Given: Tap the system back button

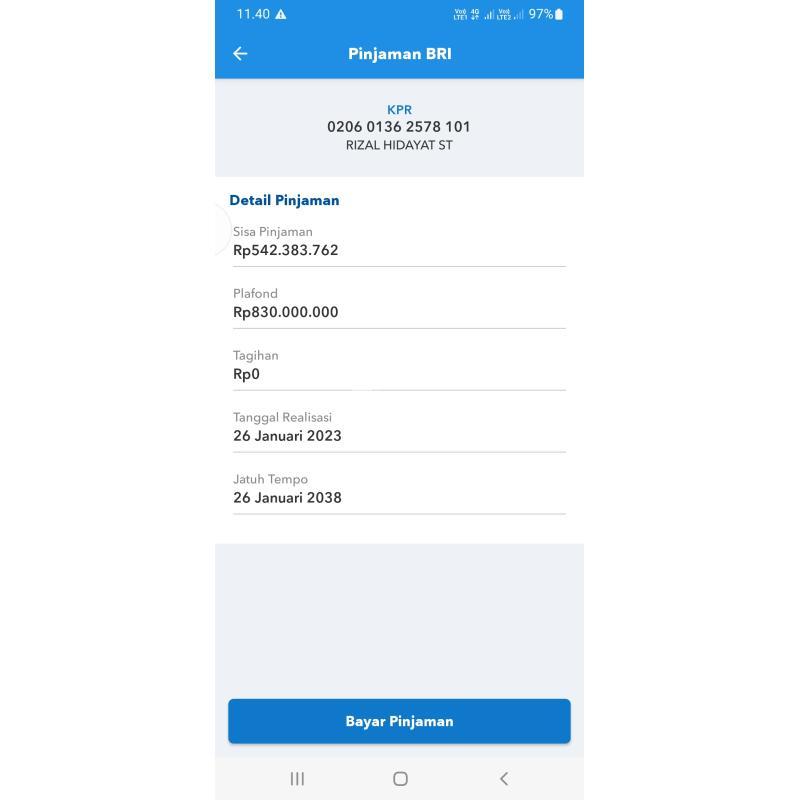Looking at the screenshot, I should click(504, 778).
